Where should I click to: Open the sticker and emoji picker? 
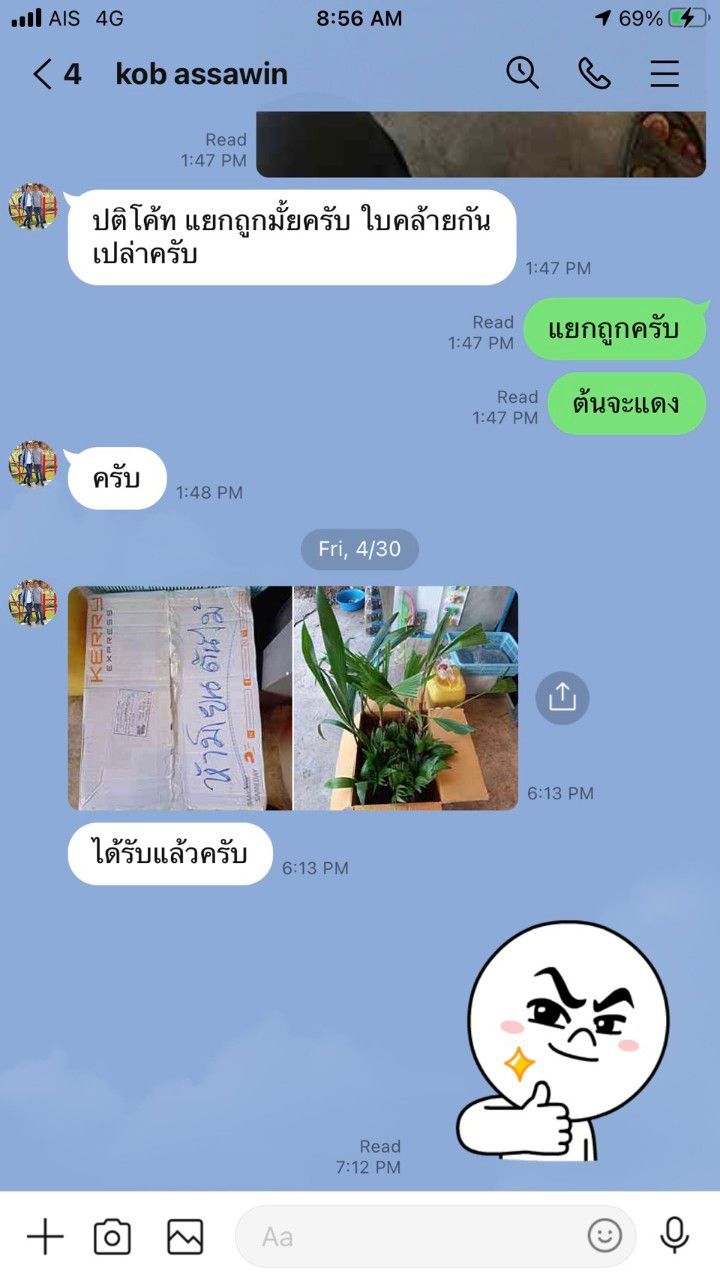tap(604, 1237)
